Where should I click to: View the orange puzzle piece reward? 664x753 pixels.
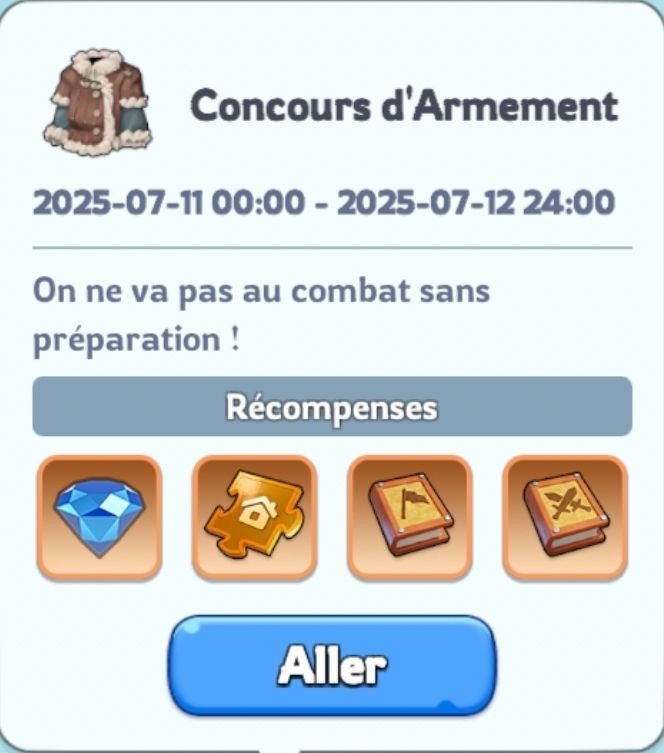click(254, 517)
